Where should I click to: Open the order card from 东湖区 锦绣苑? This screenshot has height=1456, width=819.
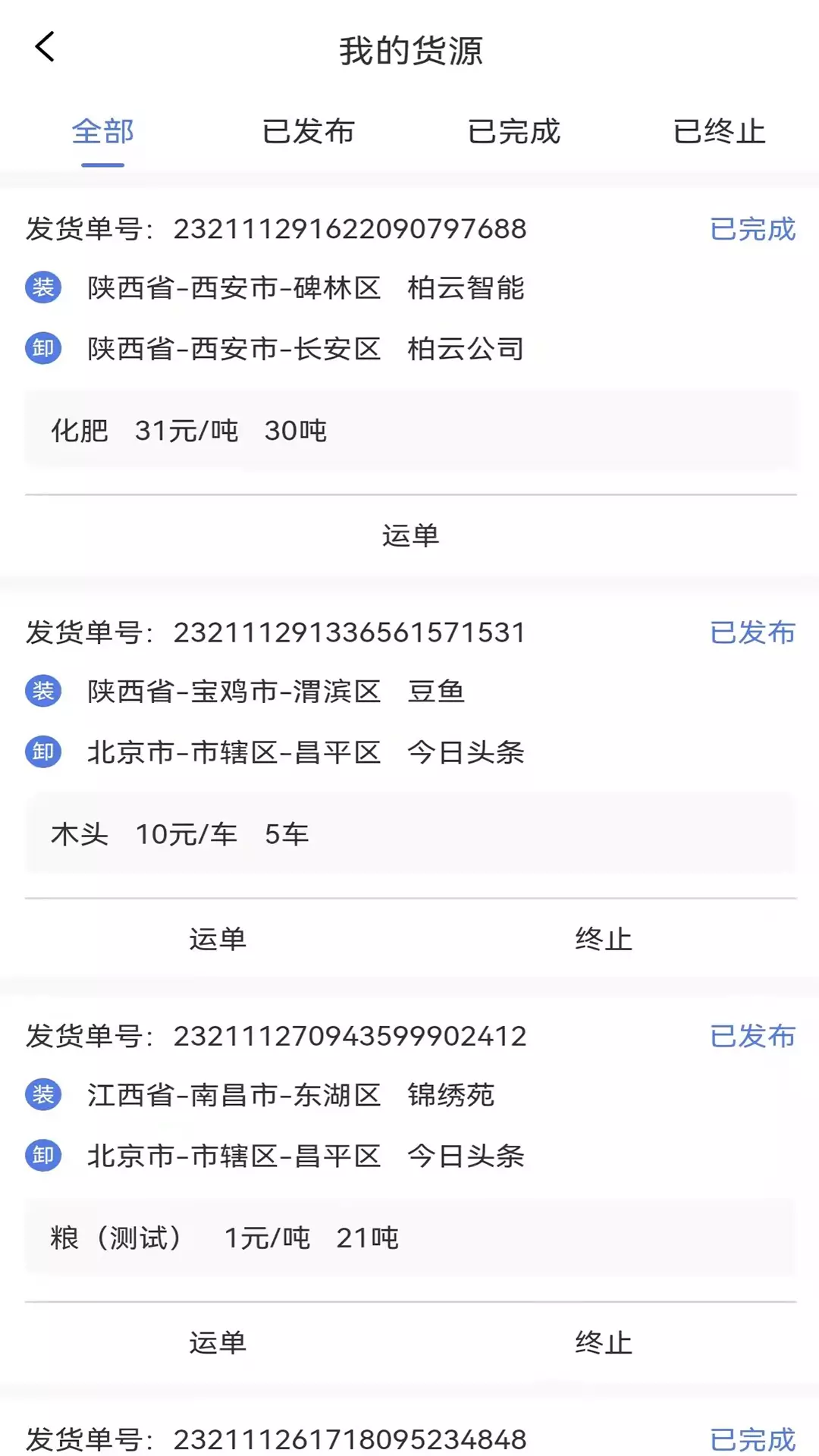pyautogui.click(x=409, y=1148)
